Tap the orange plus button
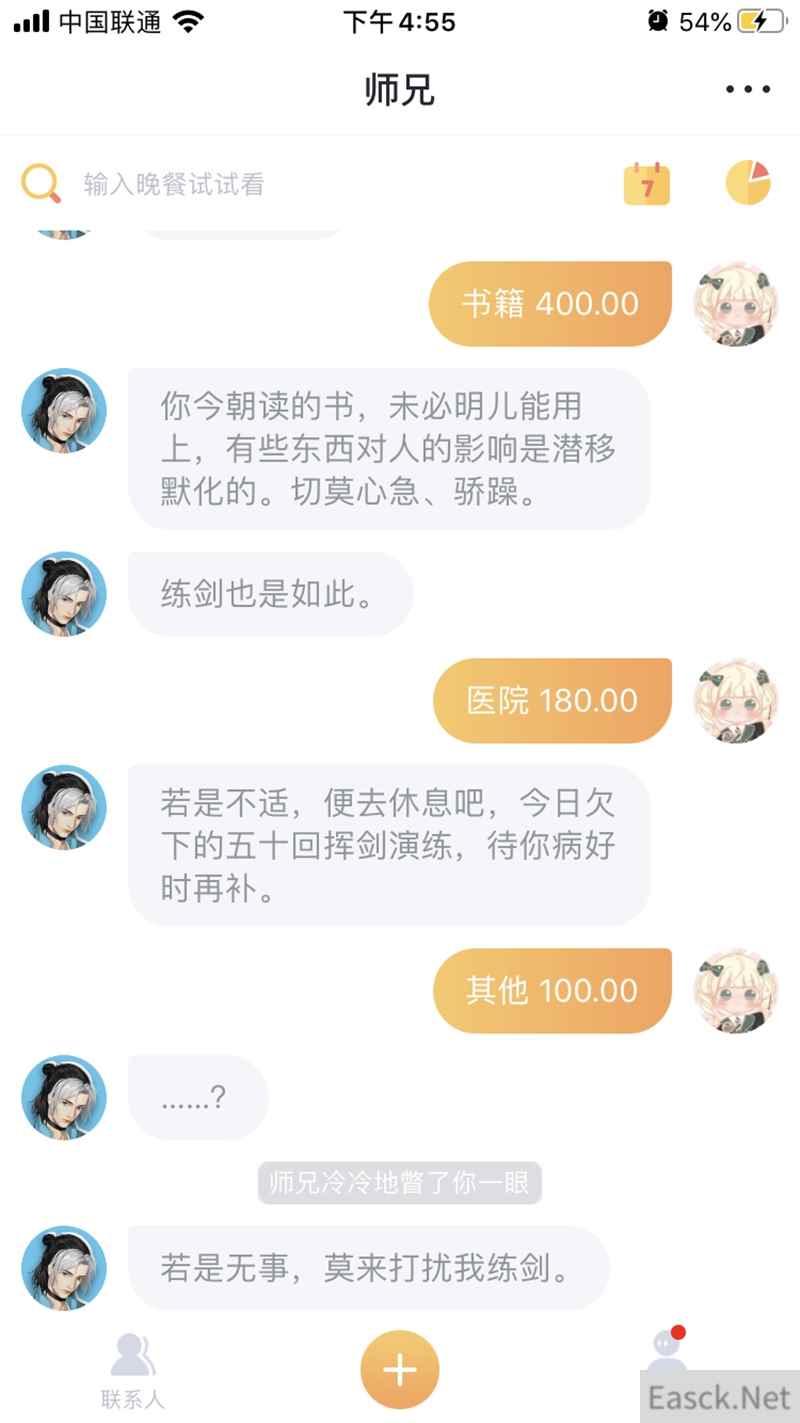The height and width of the screenshot is (1423, 800). 400,1369
